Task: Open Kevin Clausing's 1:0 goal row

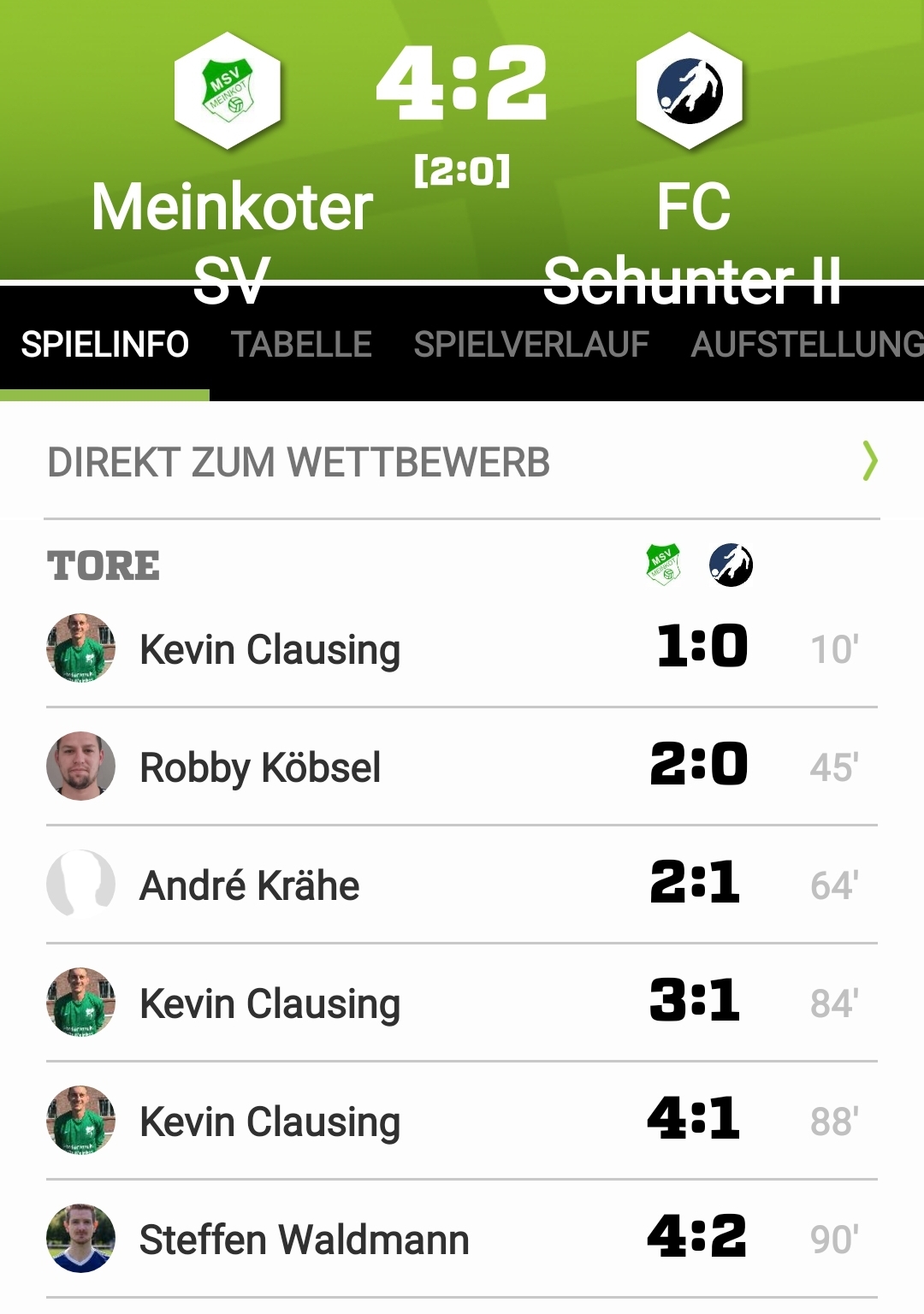Action: coord(462,648)
